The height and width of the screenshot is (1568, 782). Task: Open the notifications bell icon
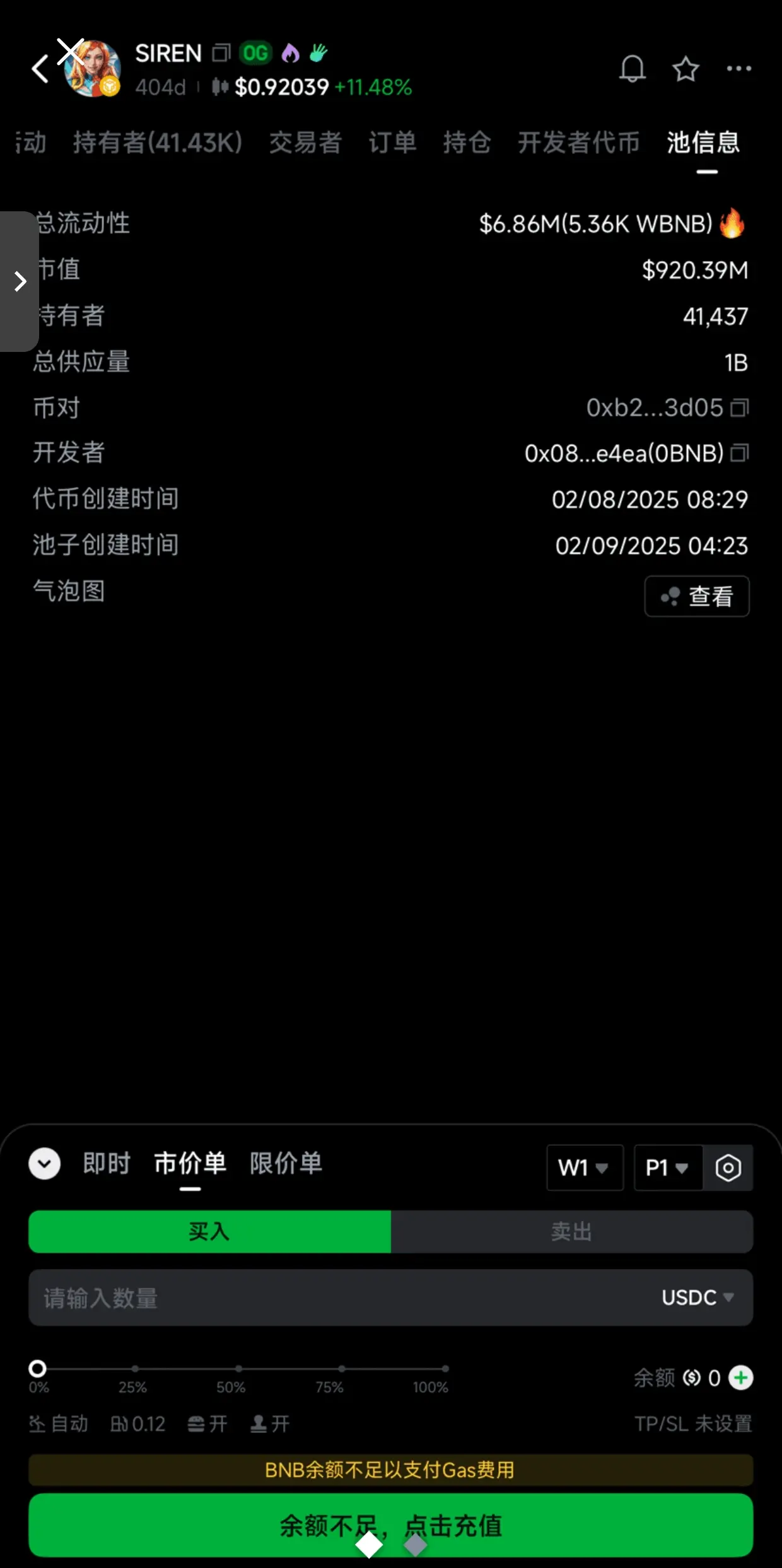(633, 69)
